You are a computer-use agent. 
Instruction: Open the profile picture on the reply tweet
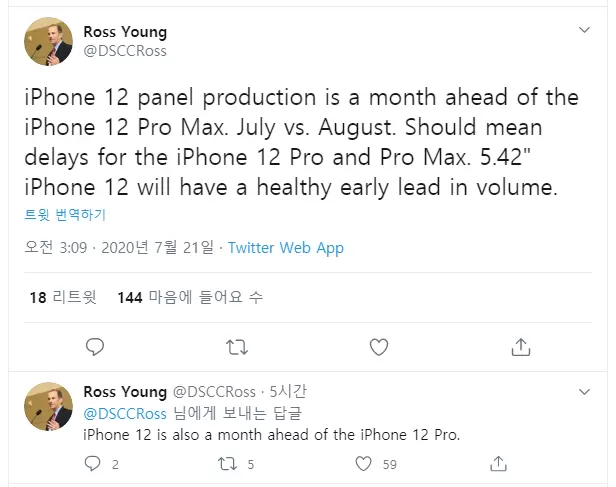coord(48,406)
